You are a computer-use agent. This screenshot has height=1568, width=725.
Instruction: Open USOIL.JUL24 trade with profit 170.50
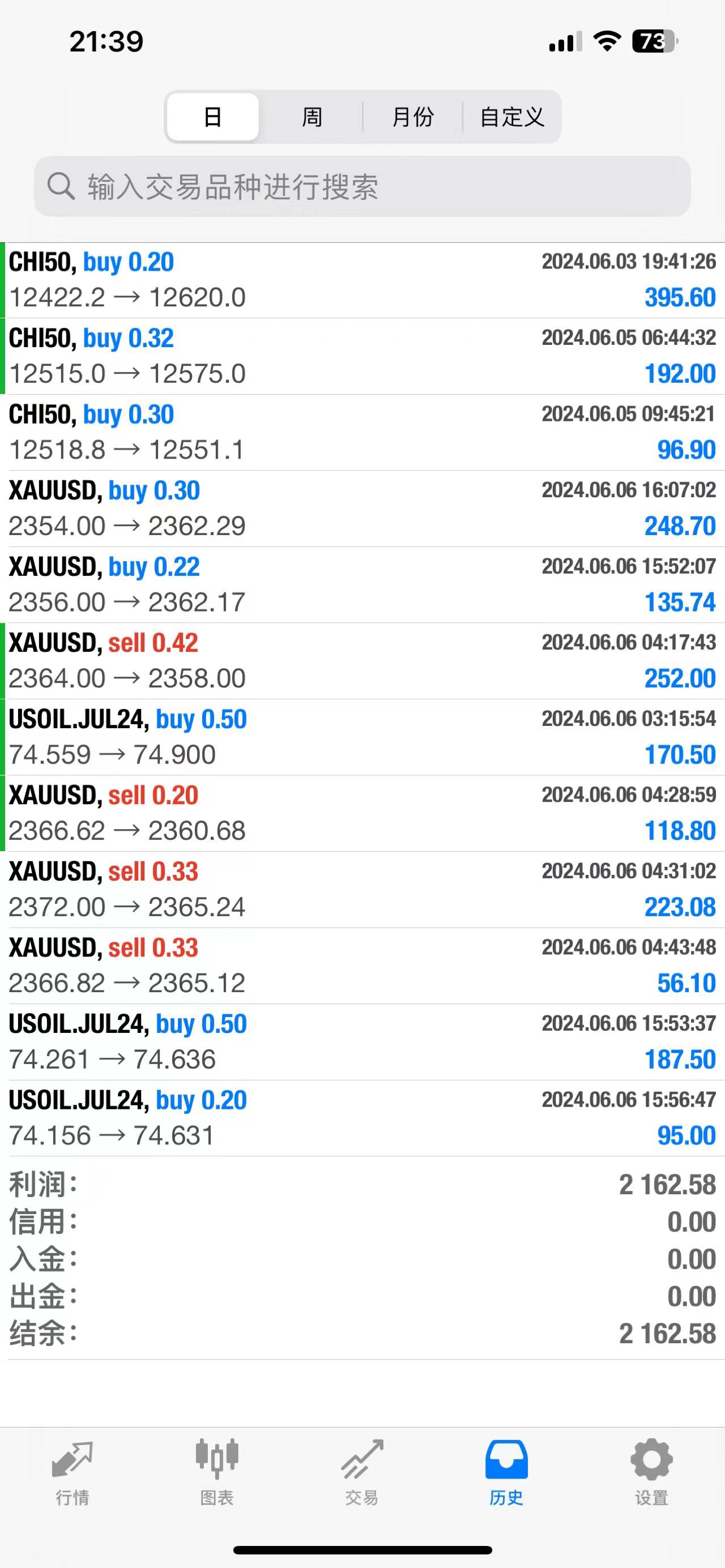[362, 737]
